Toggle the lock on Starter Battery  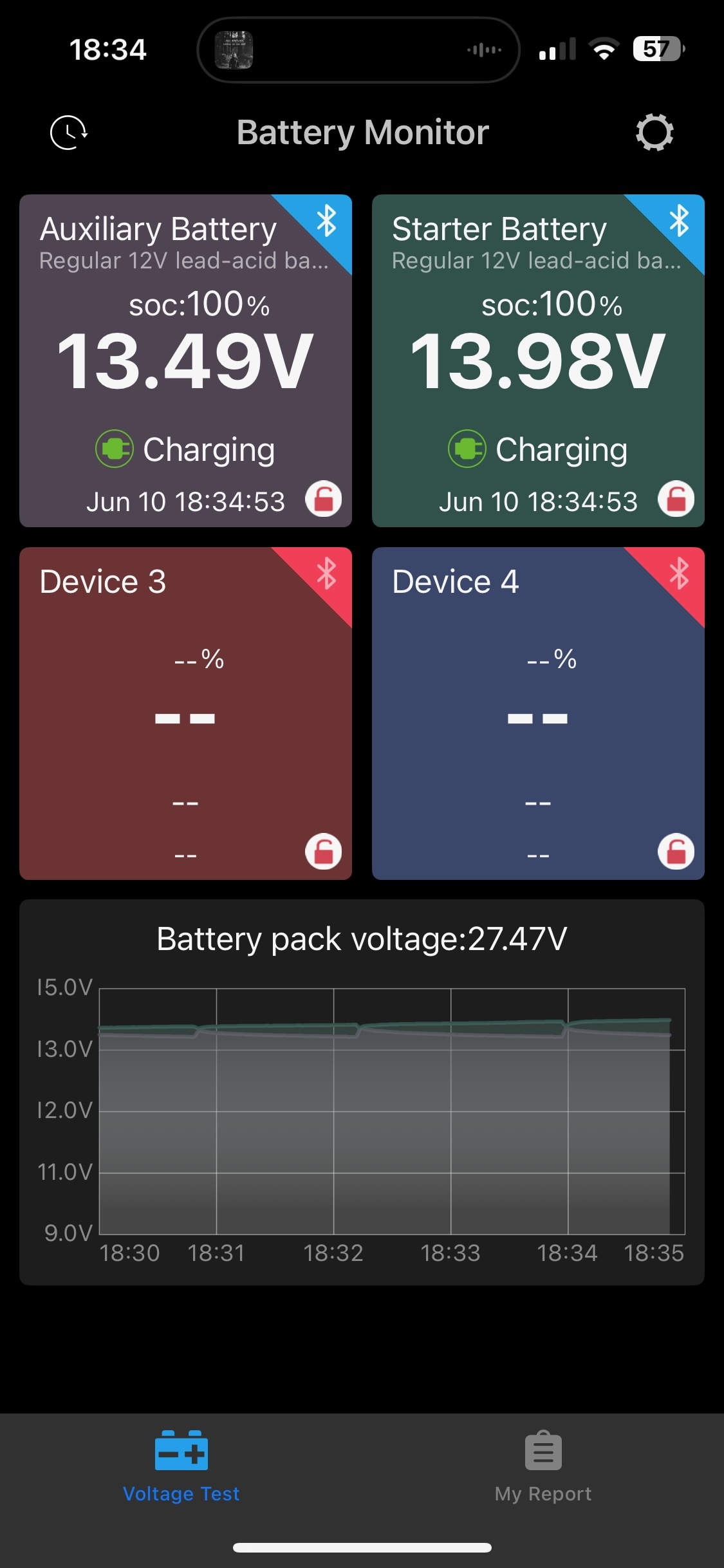point(676,499)
